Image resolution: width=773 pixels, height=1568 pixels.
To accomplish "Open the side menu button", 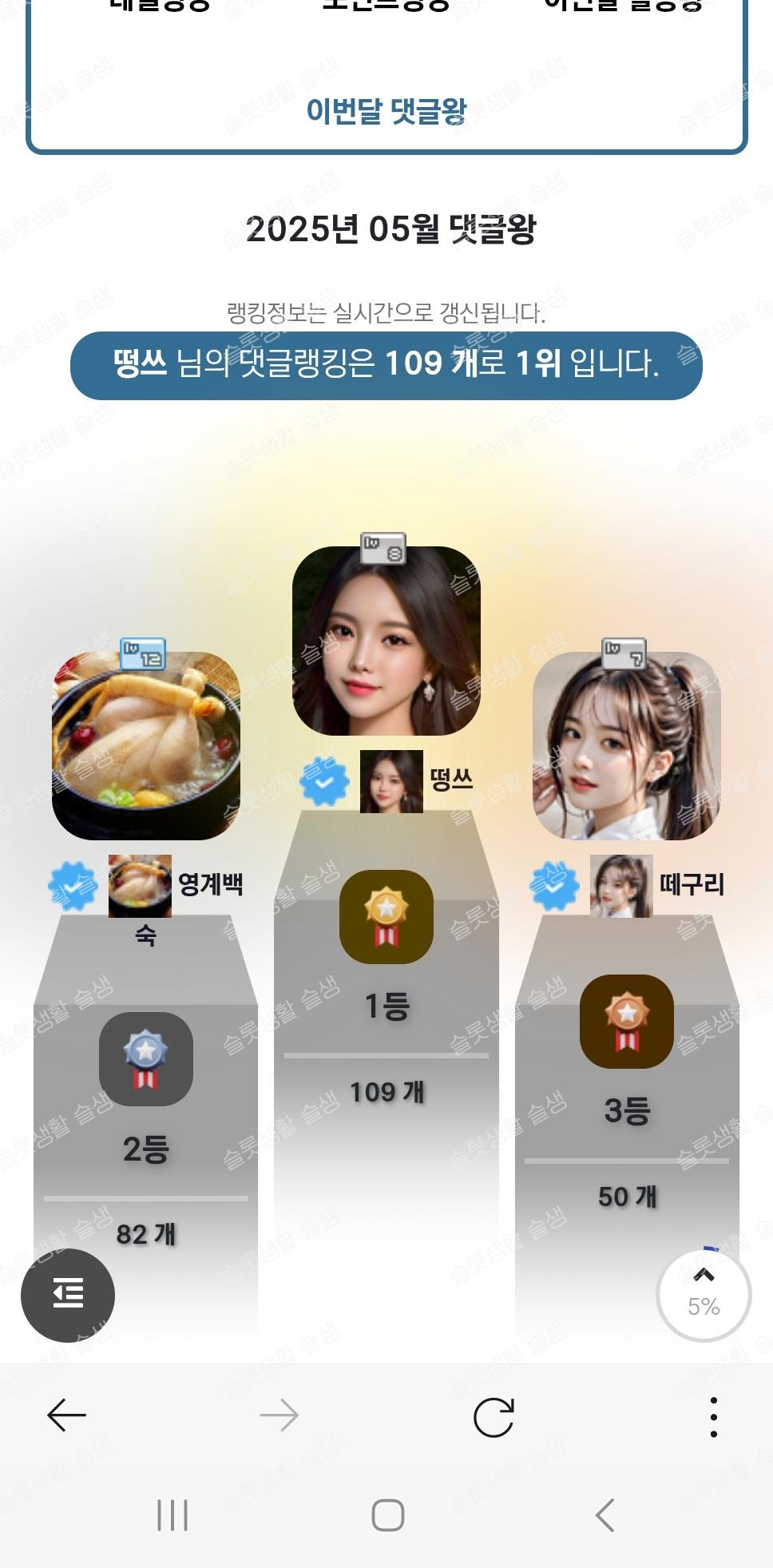I will tap(68, 1295).
